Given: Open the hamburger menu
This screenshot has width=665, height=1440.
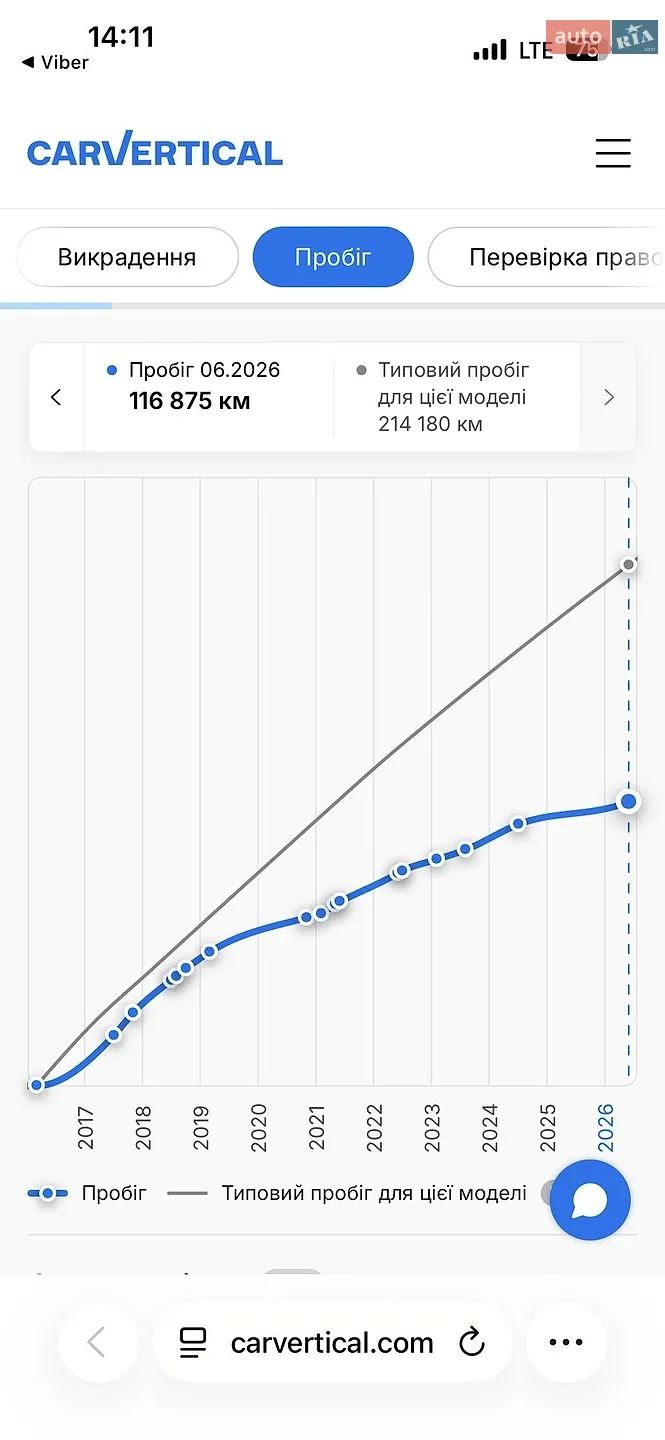Looking at the screenshot, I should [613, 153].
